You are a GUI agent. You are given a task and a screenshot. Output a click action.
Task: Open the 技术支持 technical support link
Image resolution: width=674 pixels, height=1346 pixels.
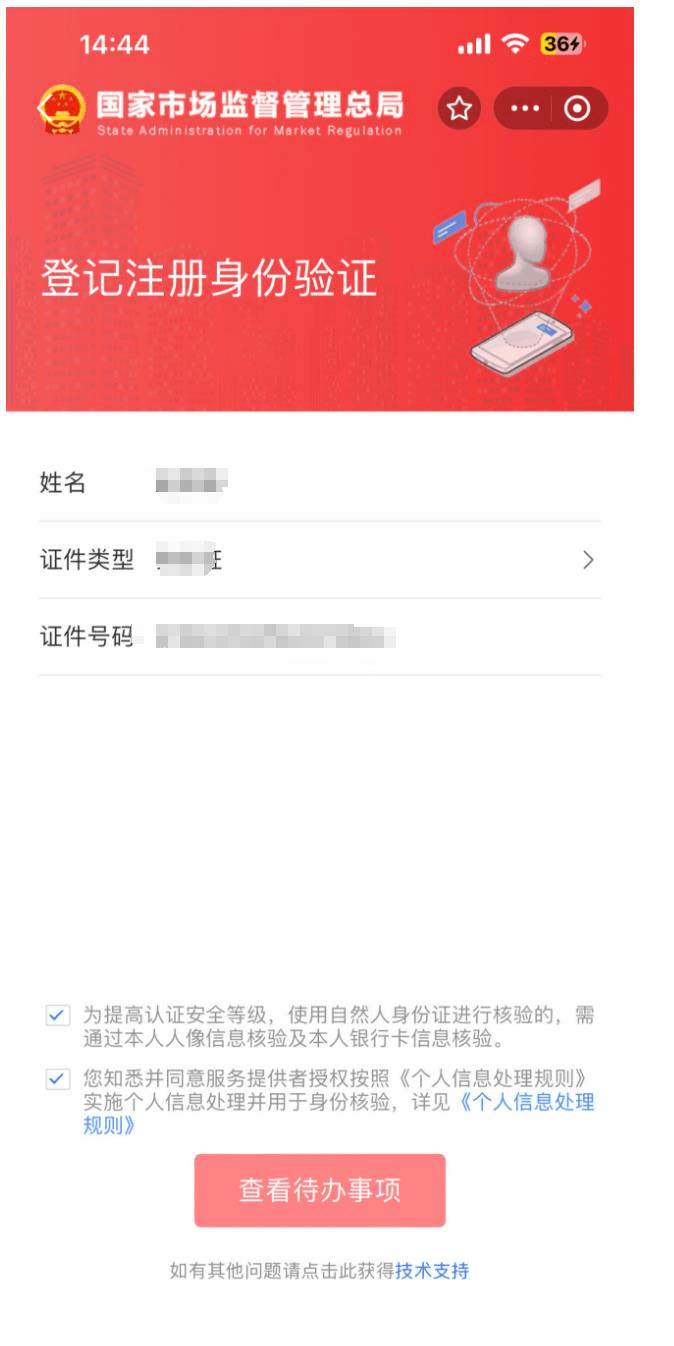pos(432,1271)
